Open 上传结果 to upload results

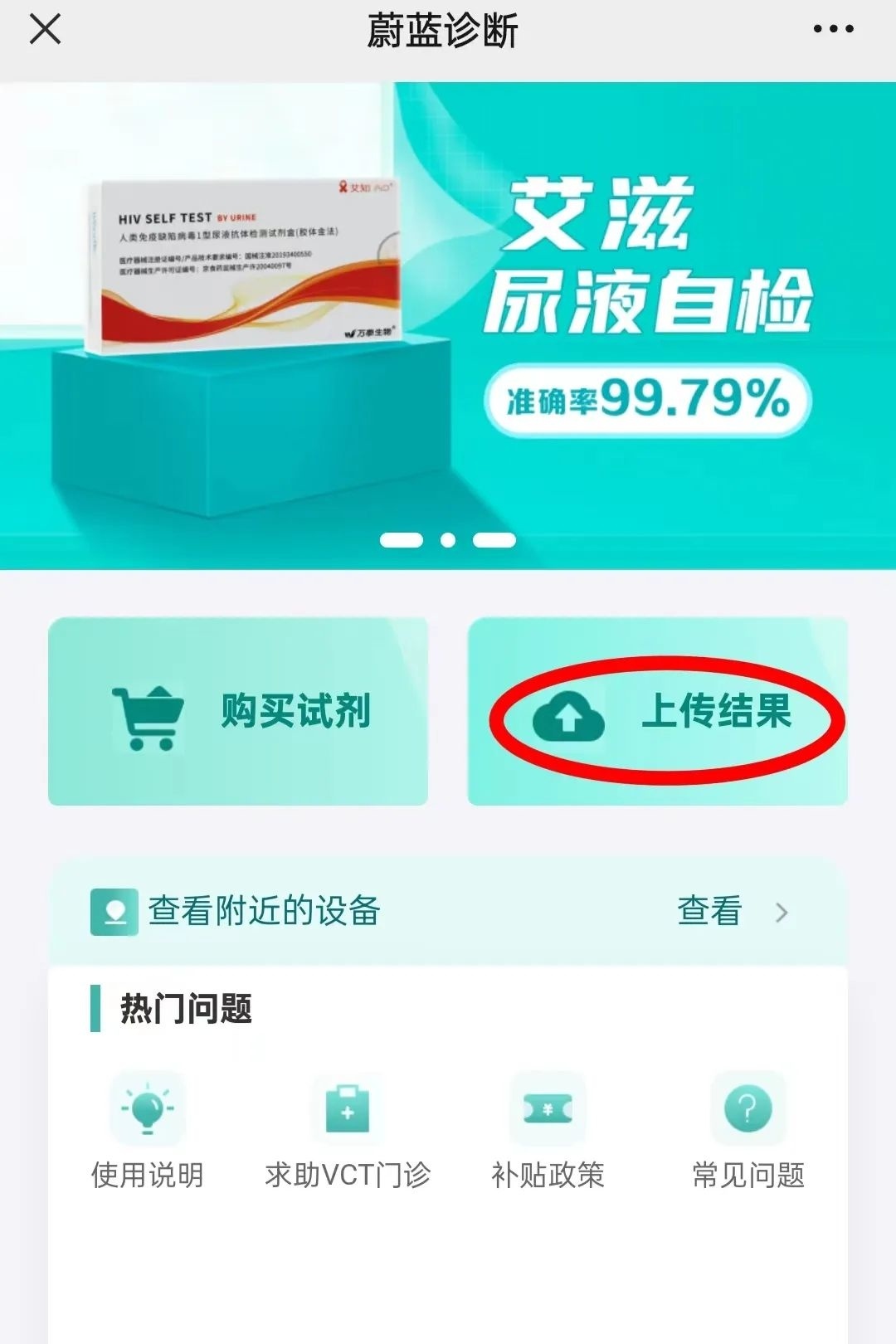pos(658,712)
